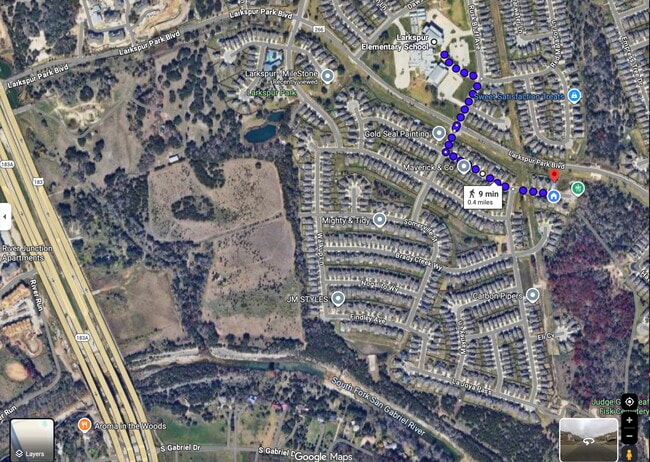Center map on your location
The height and width of the screenshot is (462, 650).
click(629, 401)
